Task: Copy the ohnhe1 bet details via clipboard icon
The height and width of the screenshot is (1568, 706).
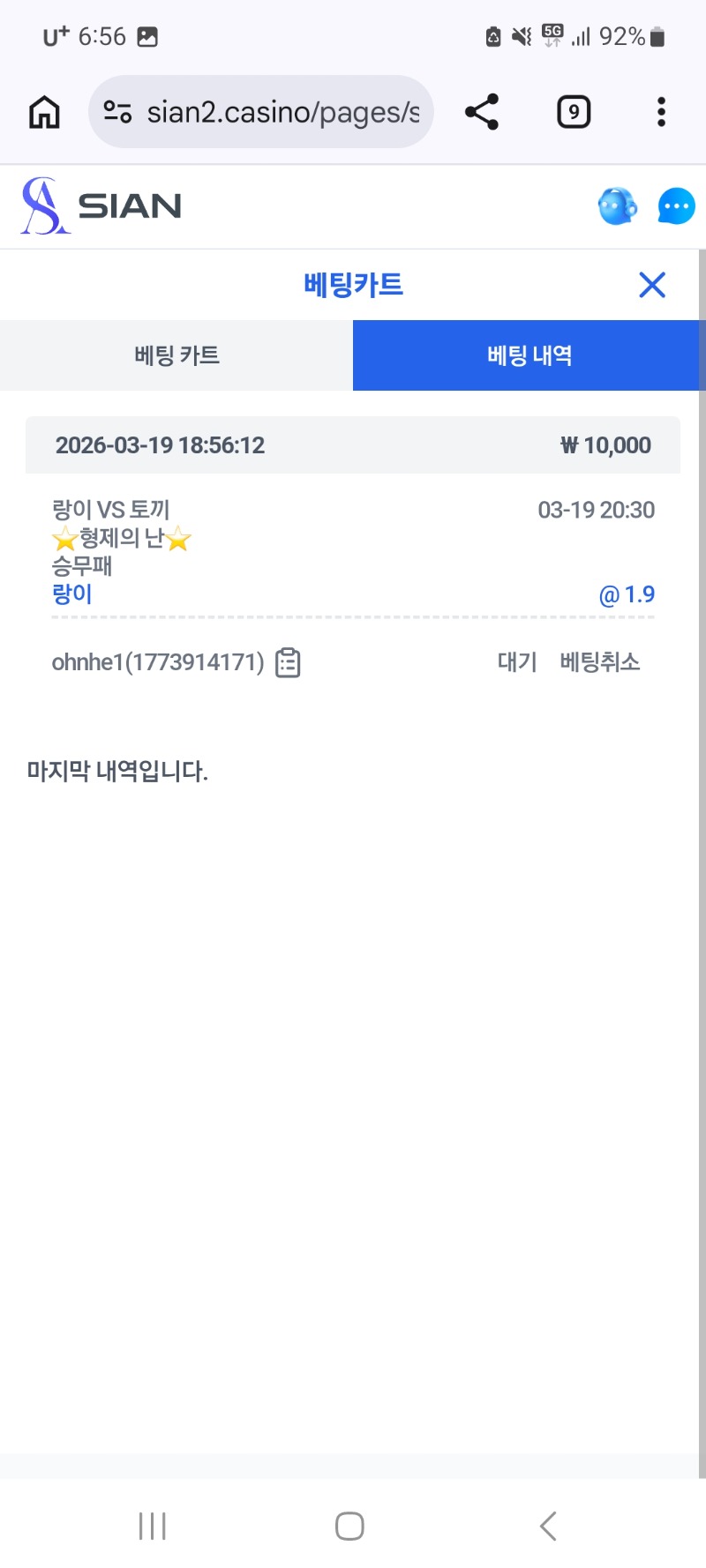Action: (289, 662)
